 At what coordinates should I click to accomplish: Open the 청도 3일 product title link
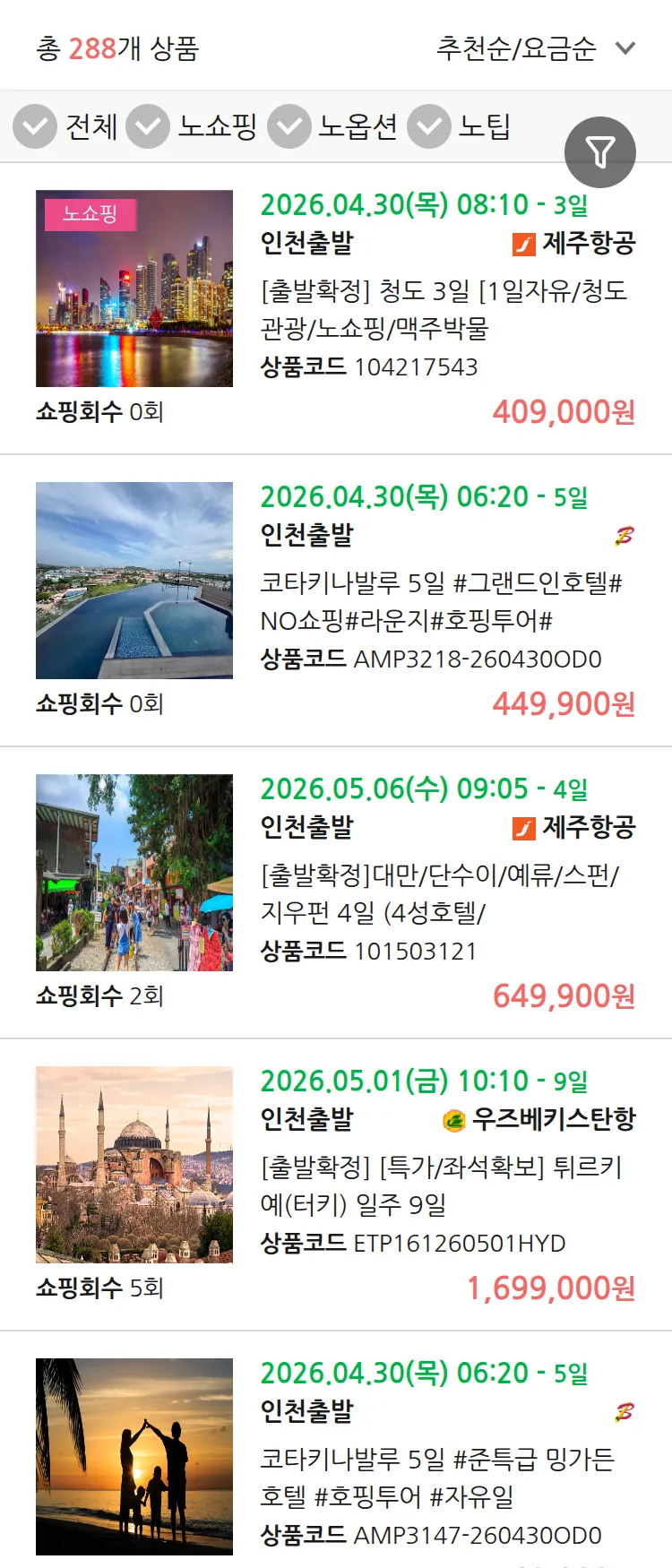point(444,309)
